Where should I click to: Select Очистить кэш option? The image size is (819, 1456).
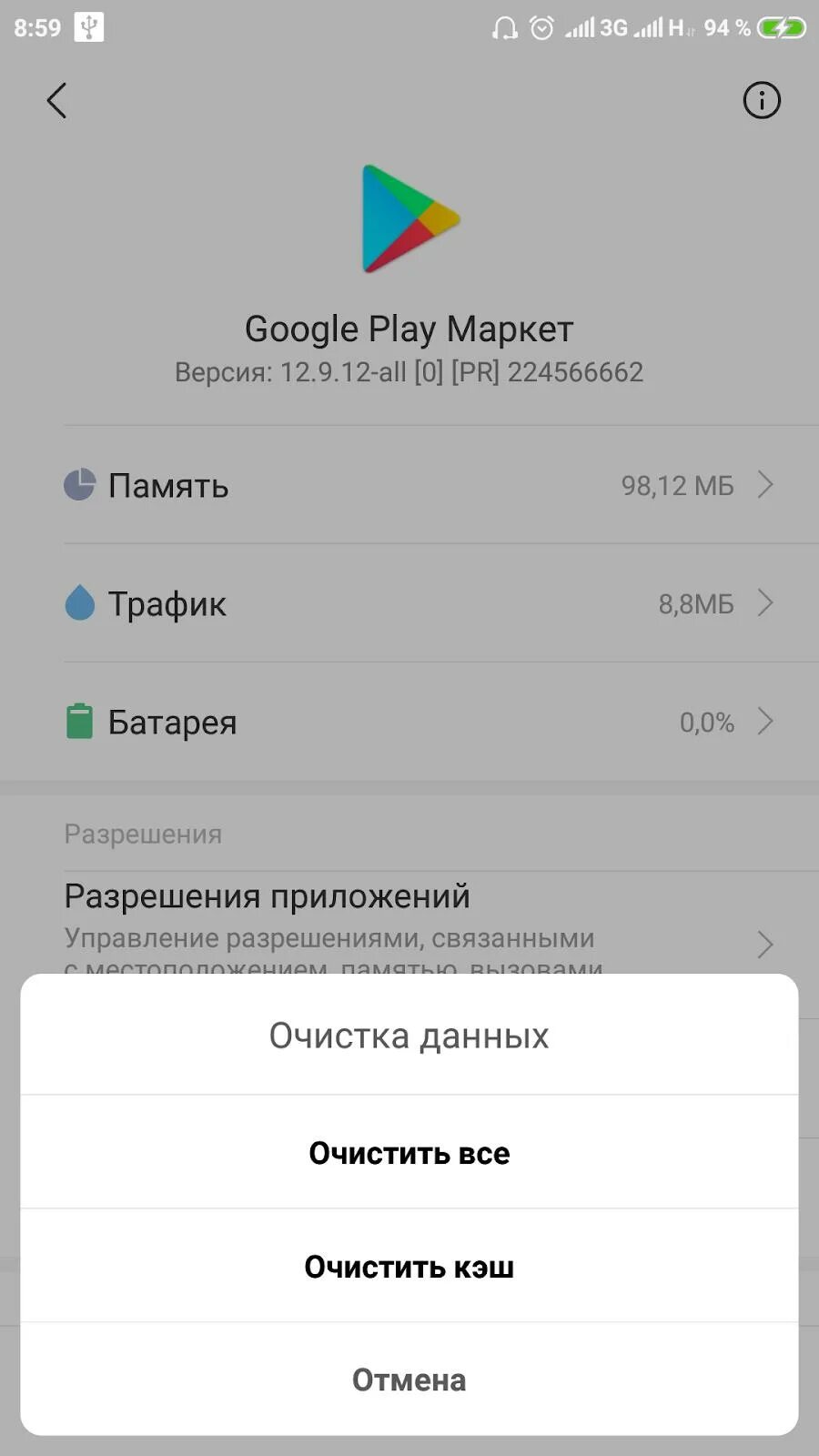(409, 1267)
